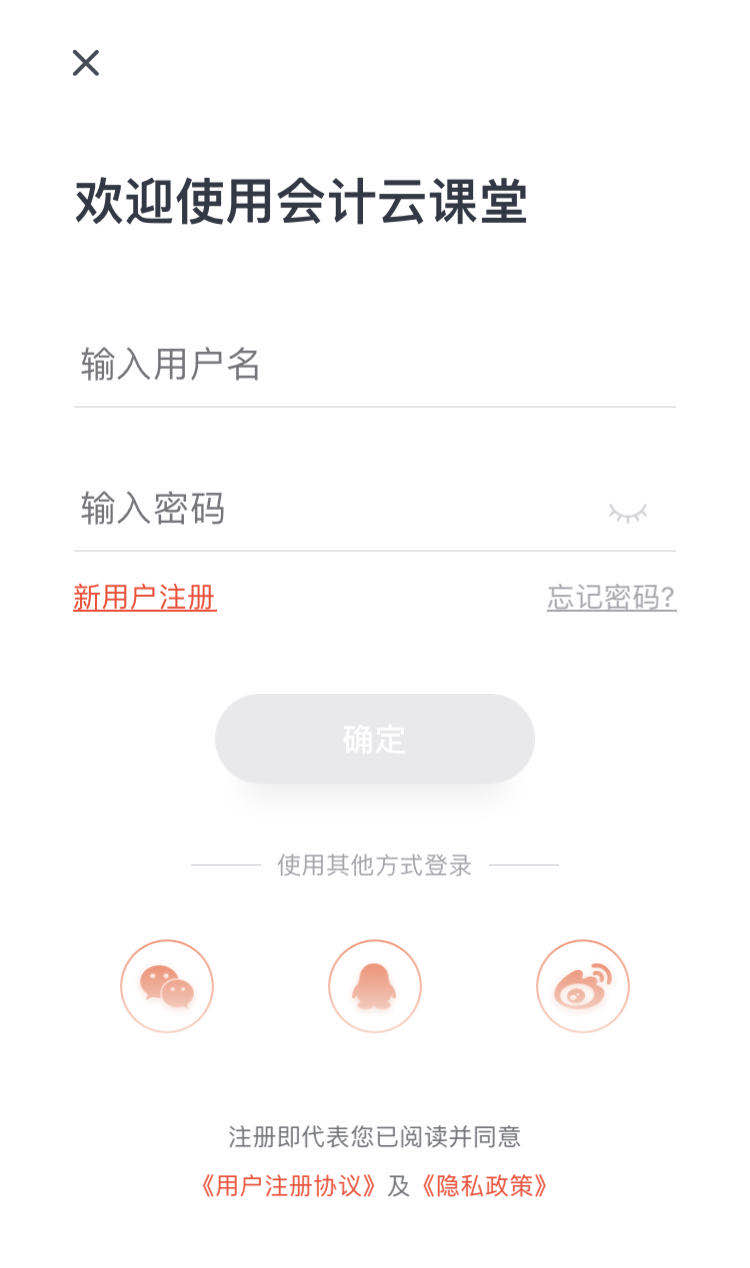Click the 输入密码 password field
The image size is (750, 1268).
tap(300, 510)
